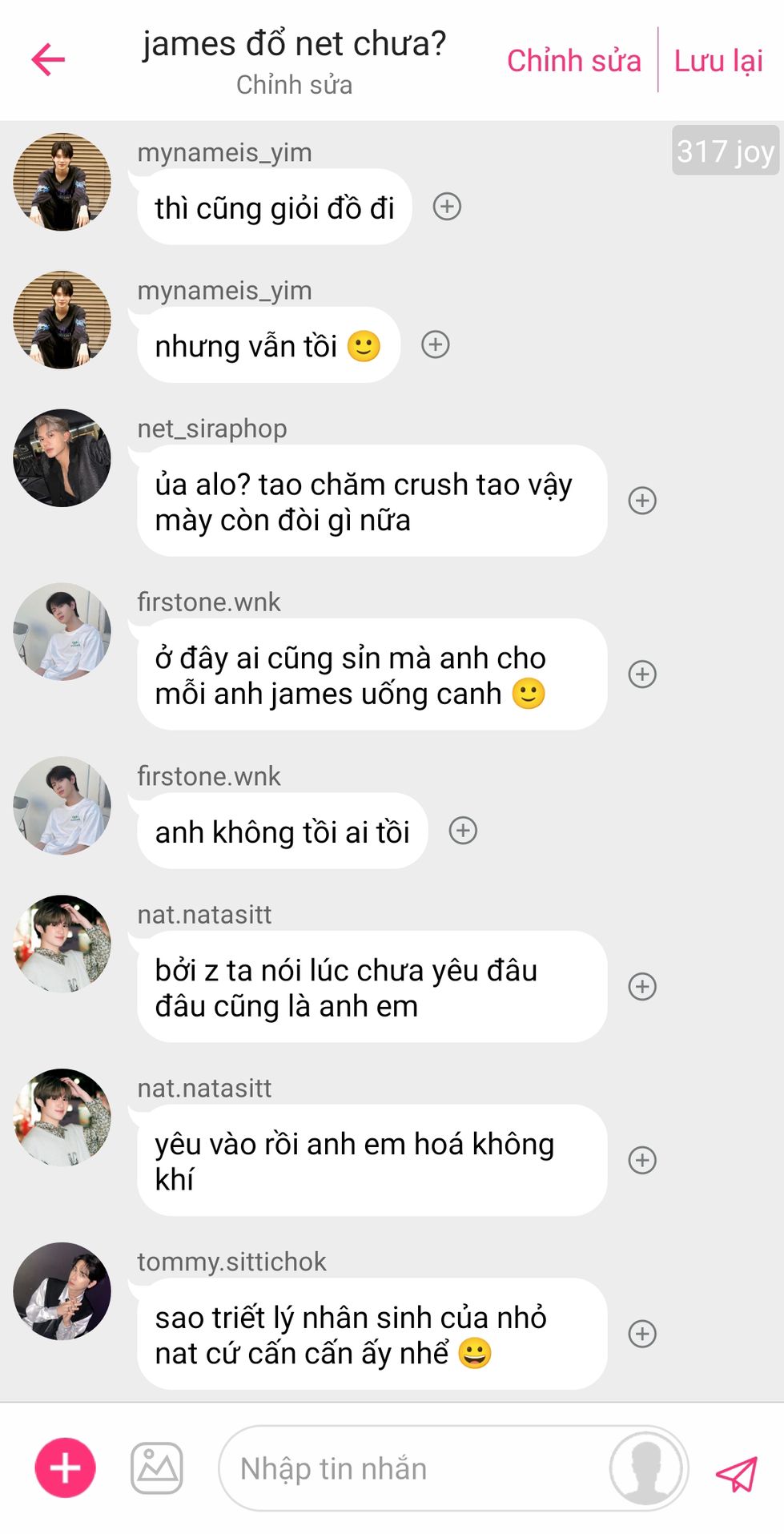
Task: Tap plus icon beside net_siraphop's message
Action: [642, 500]
